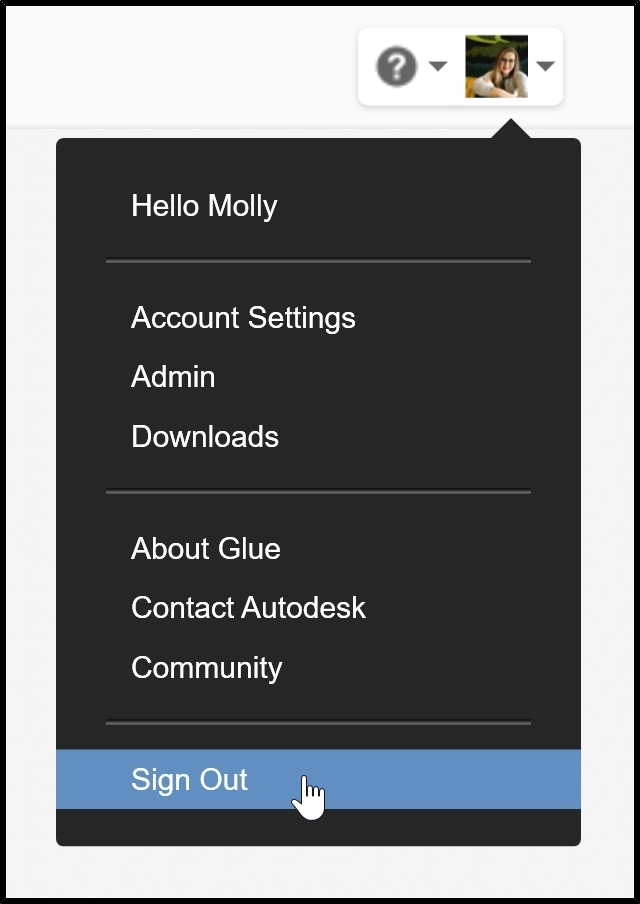The width and height of the screenshot is (640, 904).
Task: Choose Contact Autodesk
Action: tap(248, 608)
